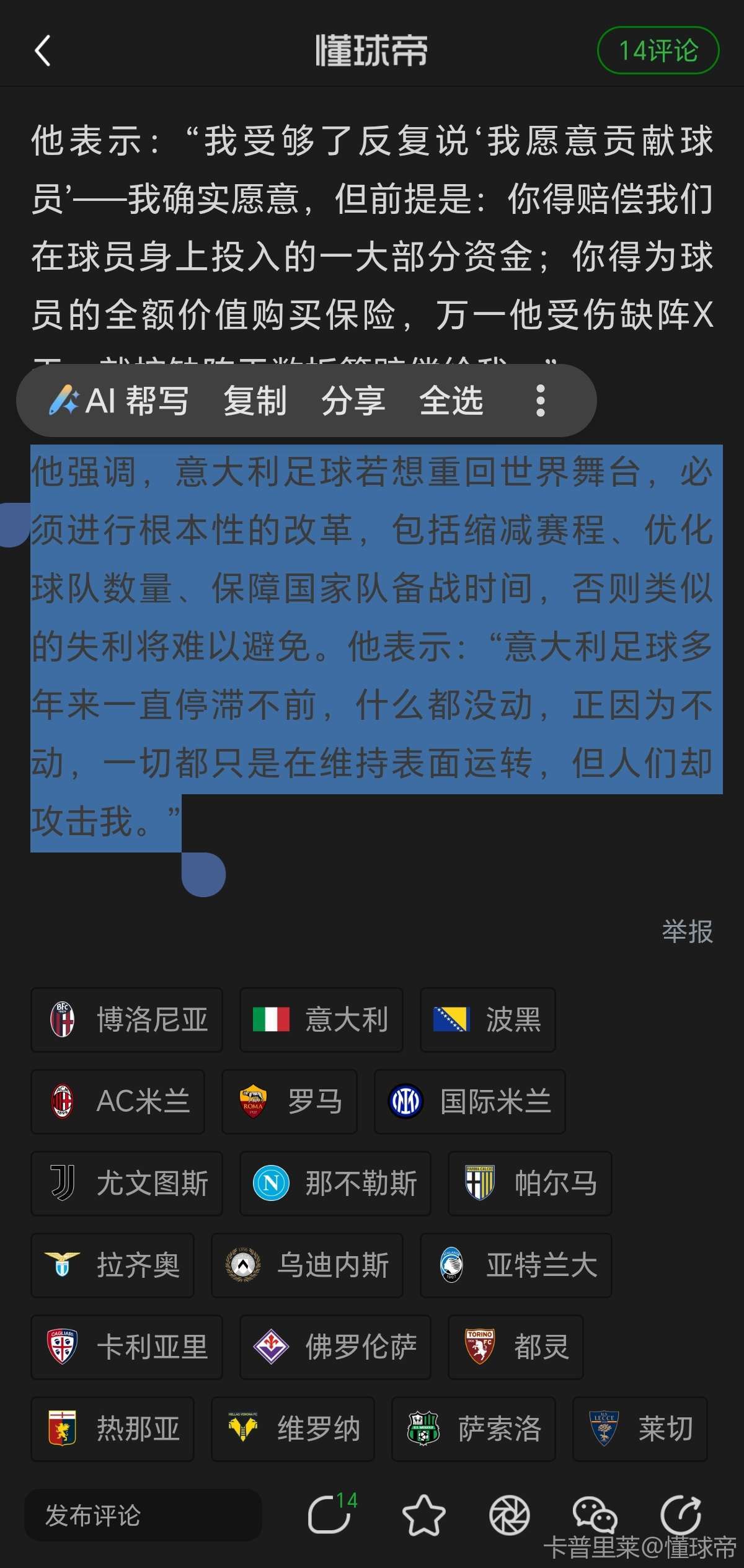Open the 博洛尼亚 team tag
744x1568 pixels.
pyautogui.click(x=127, y=1020)
